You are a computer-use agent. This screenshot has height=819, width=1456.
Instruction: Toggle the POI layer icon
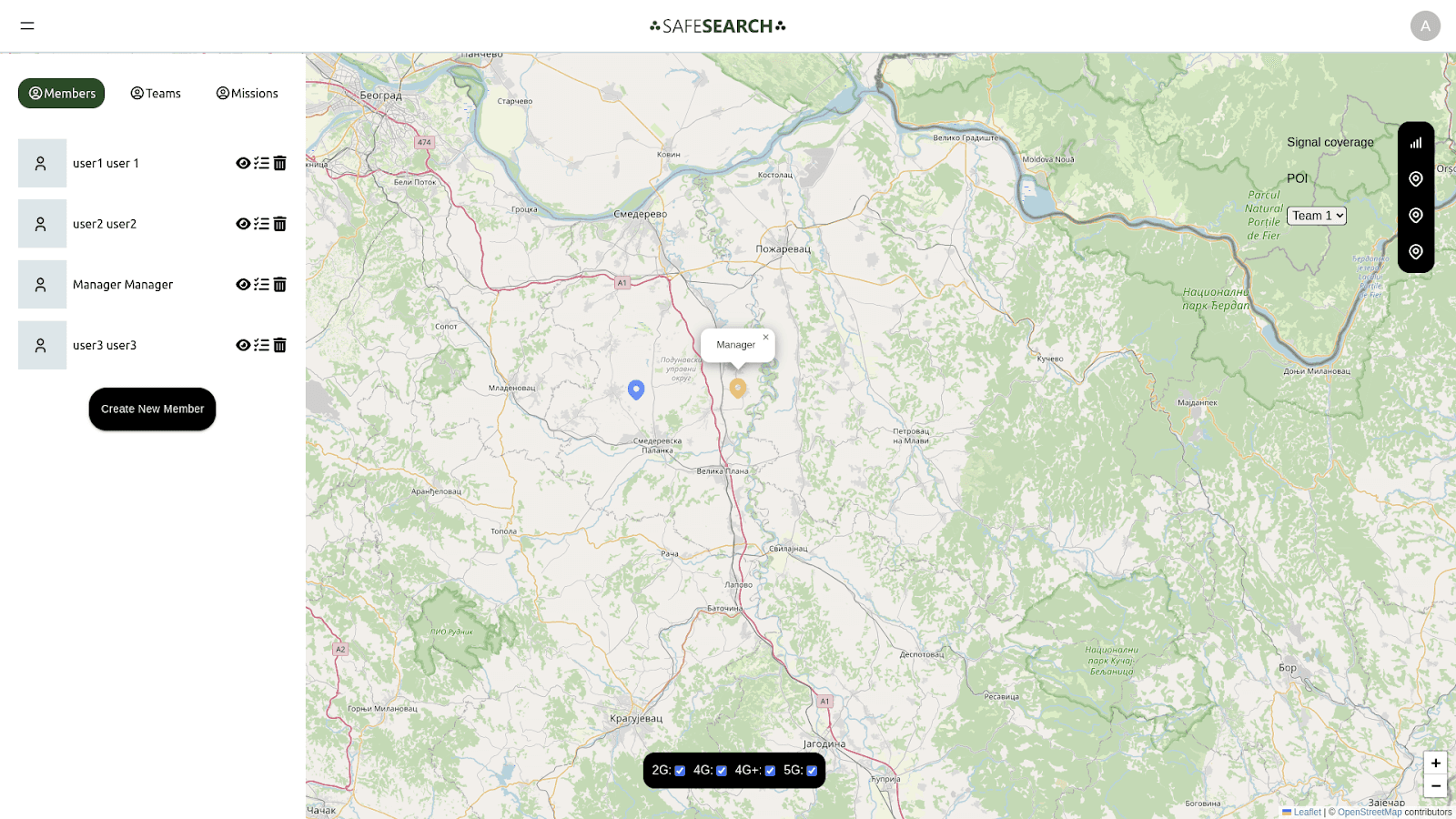pos(1416,179)
